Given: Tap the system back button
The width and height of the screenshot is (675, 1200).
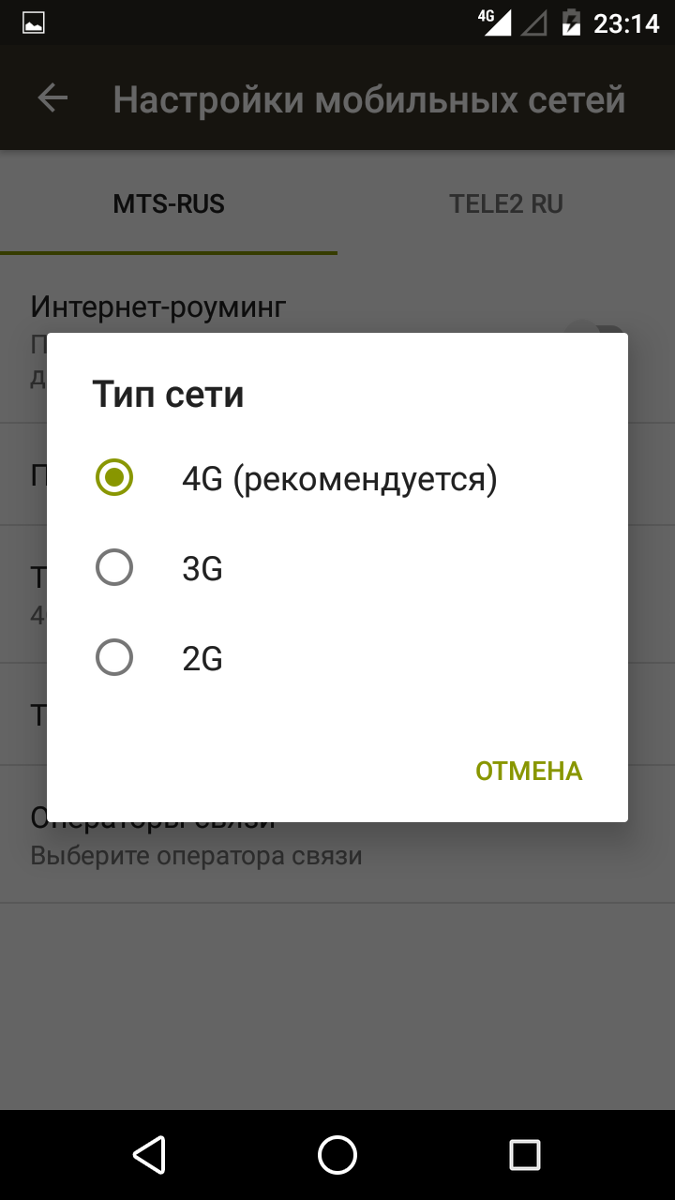Looking at the screenshot, I should click(x=149, y=1155).
